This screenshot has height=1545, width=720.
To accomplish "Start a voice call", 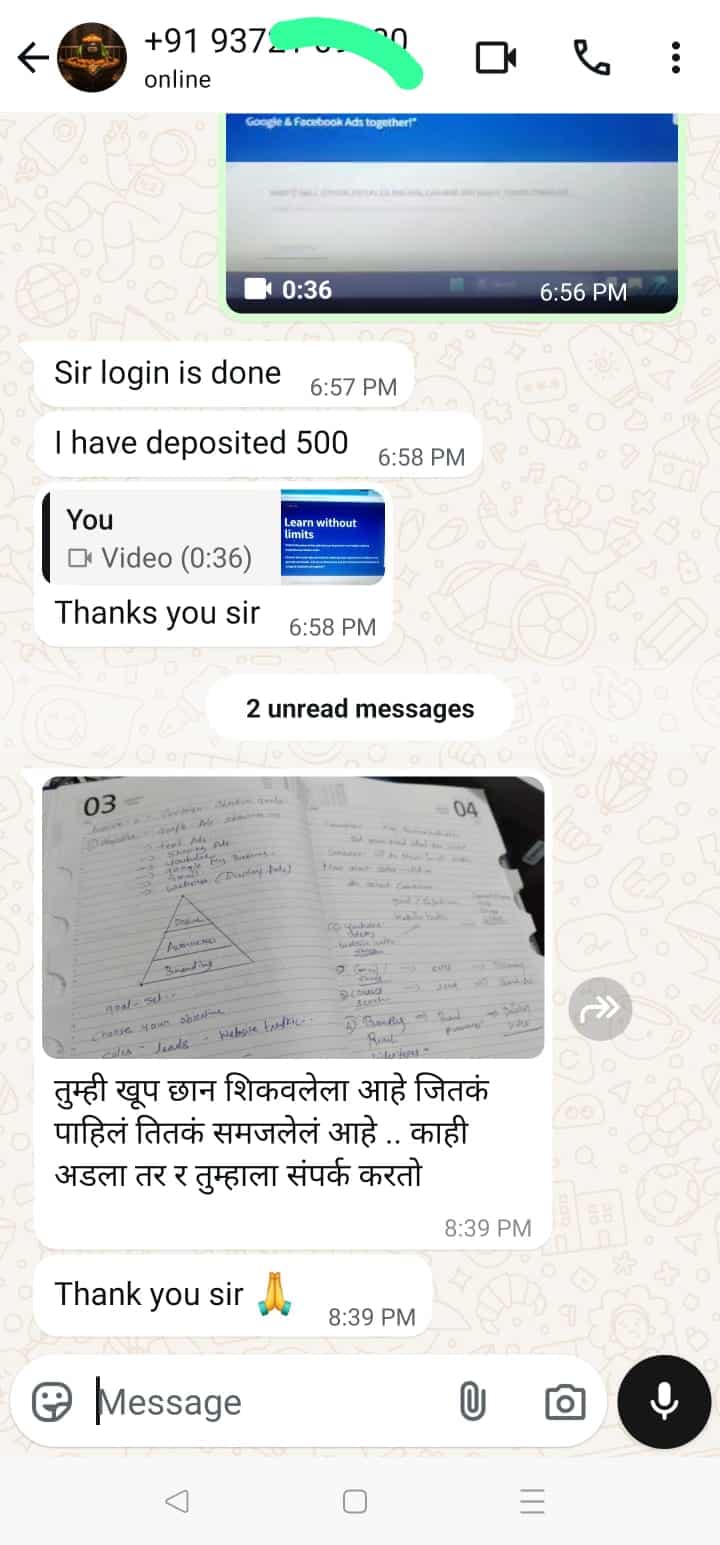I will click(x=591, y=58).
